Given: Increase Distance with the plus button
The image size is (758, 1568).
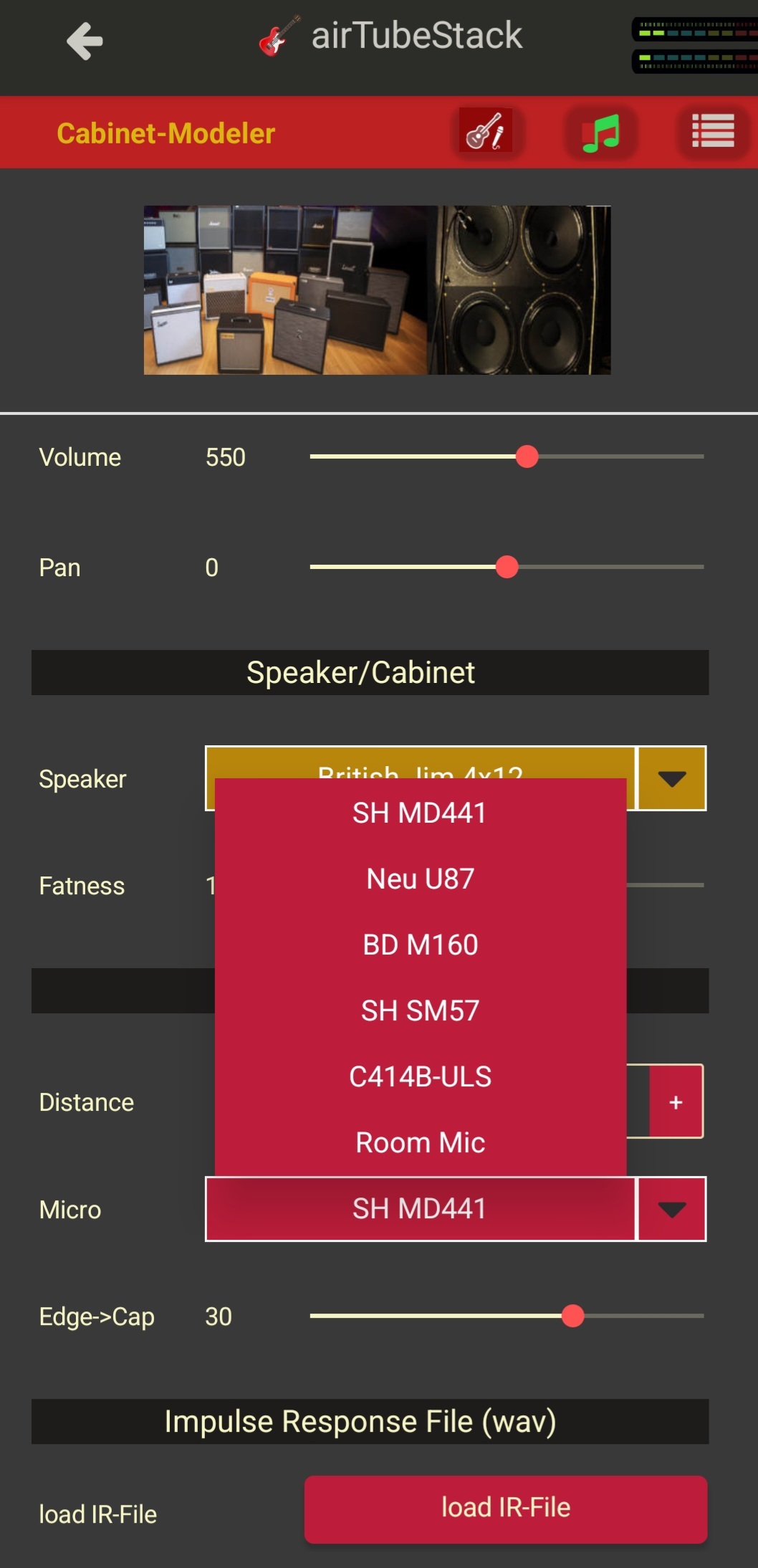Looking at the screenshot, I should point(676,1102).
